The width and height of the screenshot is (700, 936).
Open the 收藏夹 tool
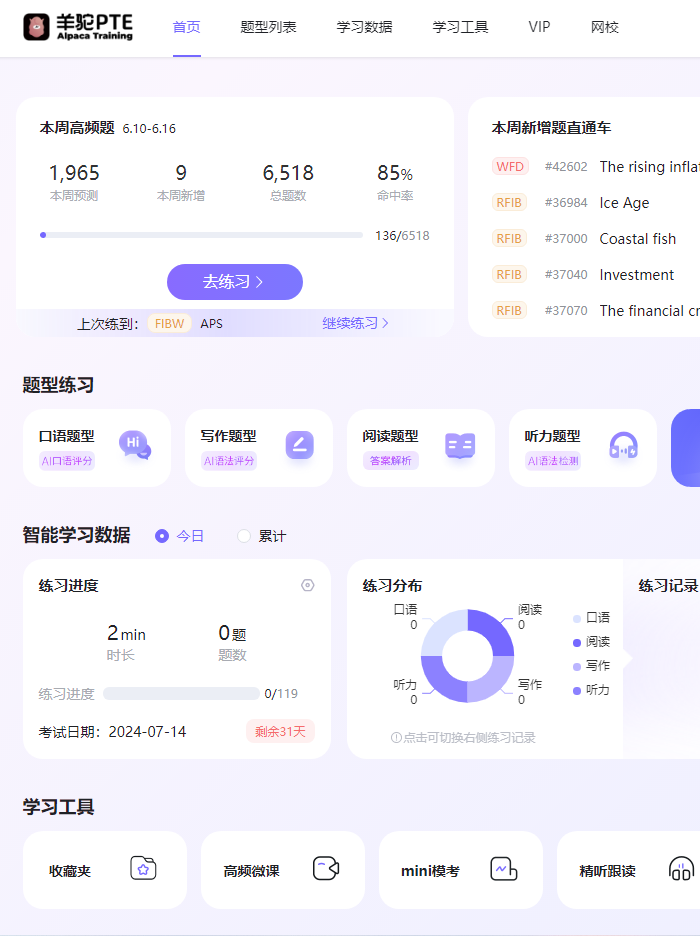point(104,870)
